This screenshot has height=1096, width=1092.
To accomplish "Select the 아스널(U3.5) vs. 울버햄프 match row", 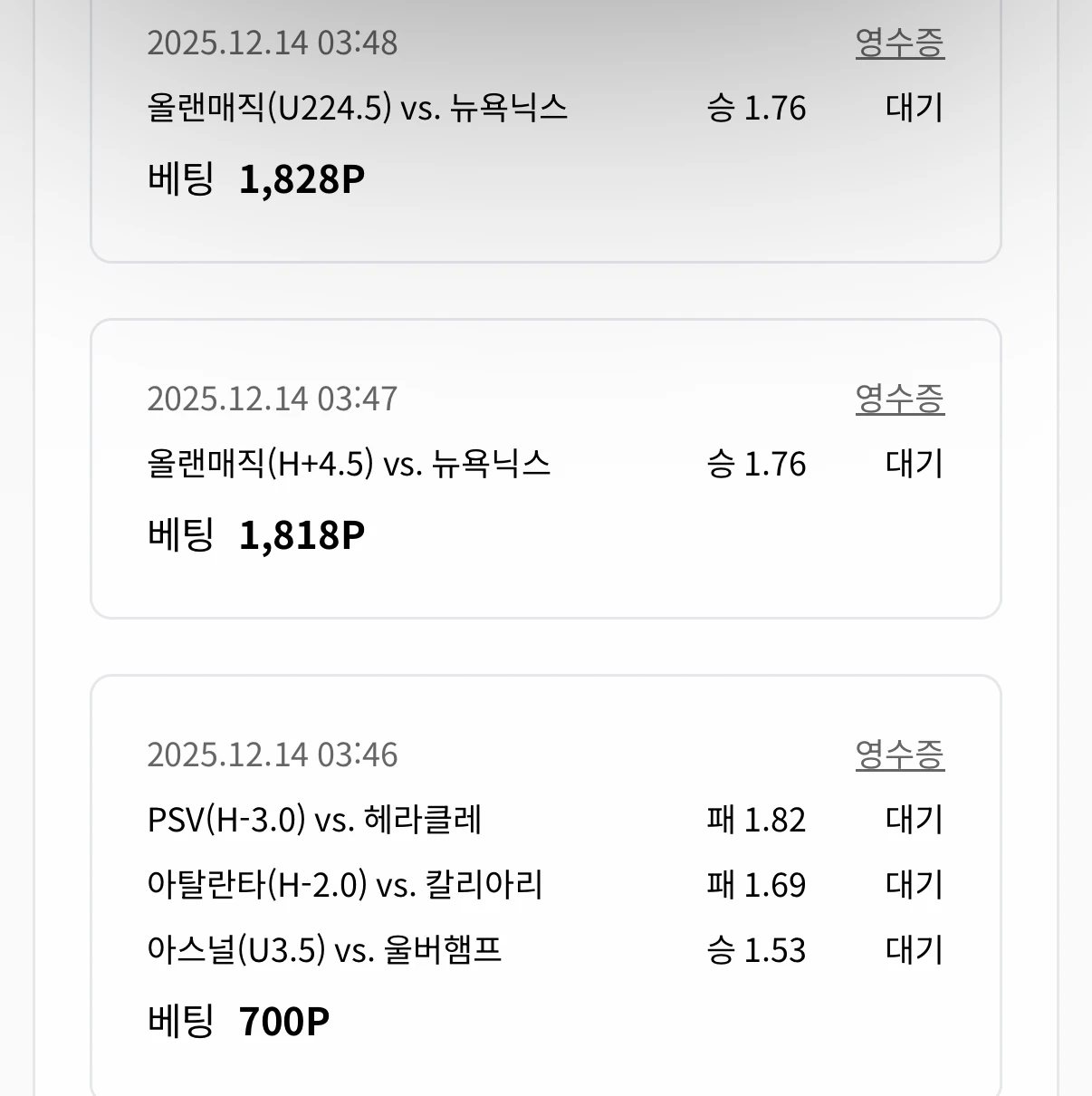I will (326, 950).
